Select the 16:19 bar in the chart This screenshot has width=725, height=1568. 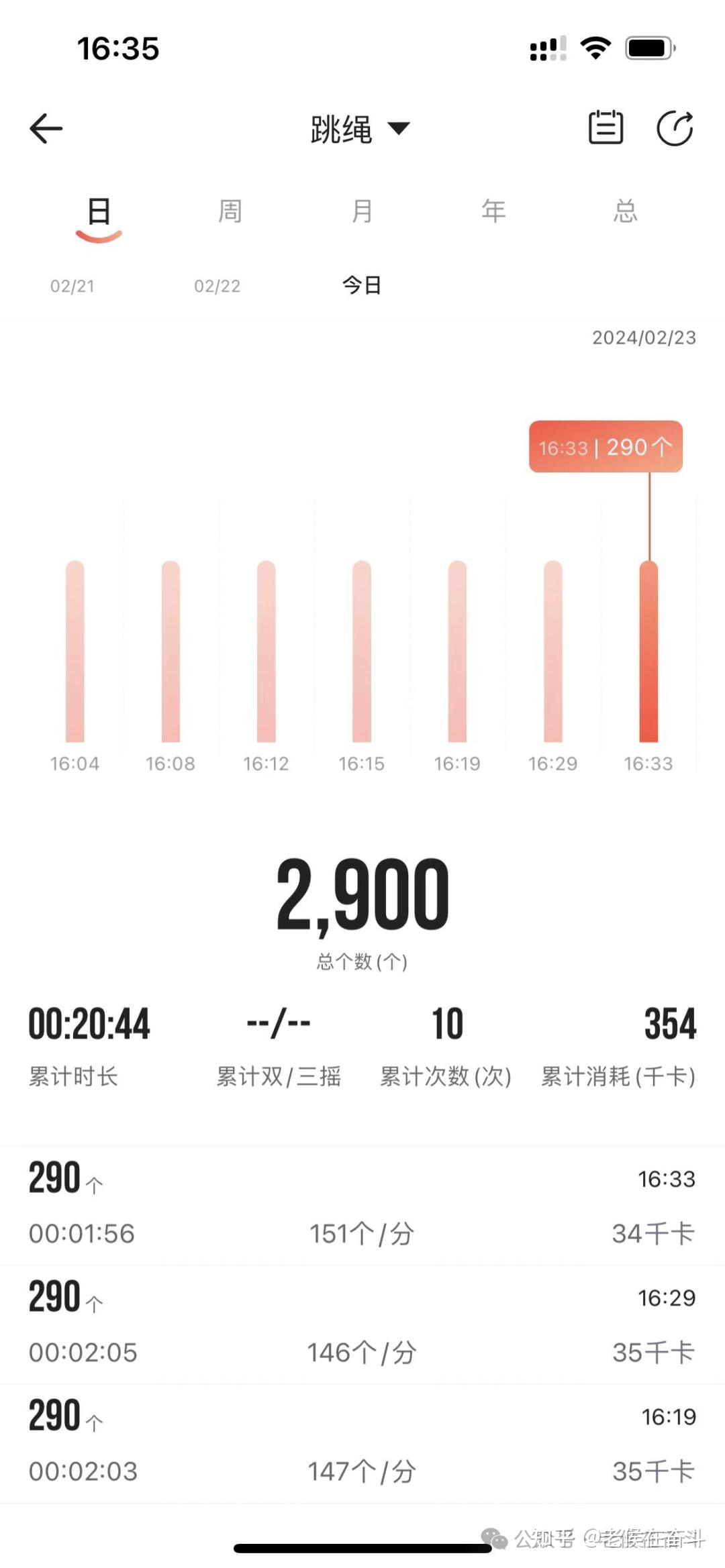click(x=457, y=651)
